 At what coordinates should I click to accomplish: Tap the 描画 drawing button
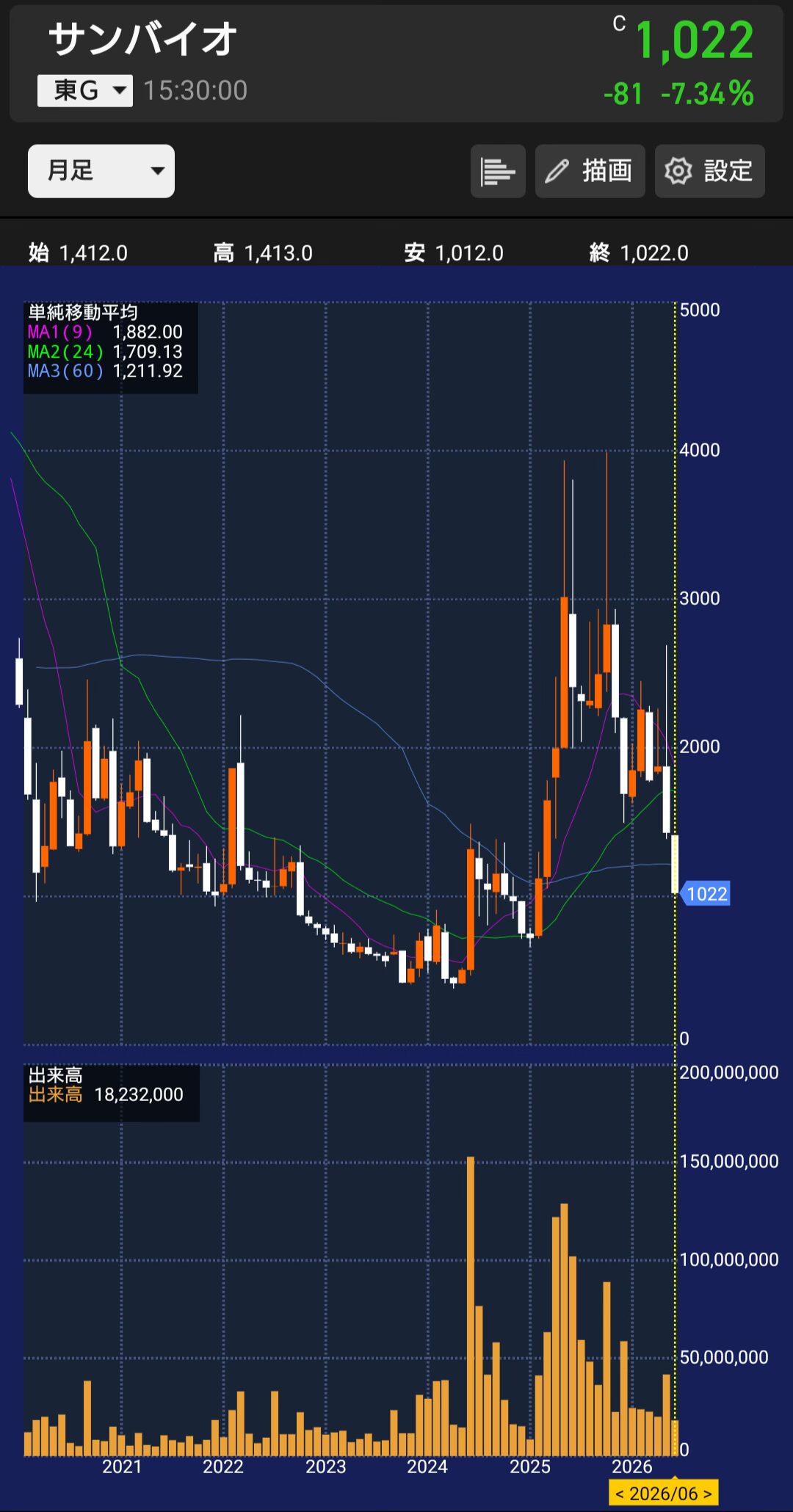pyautogui.click(x=590, y=171)
